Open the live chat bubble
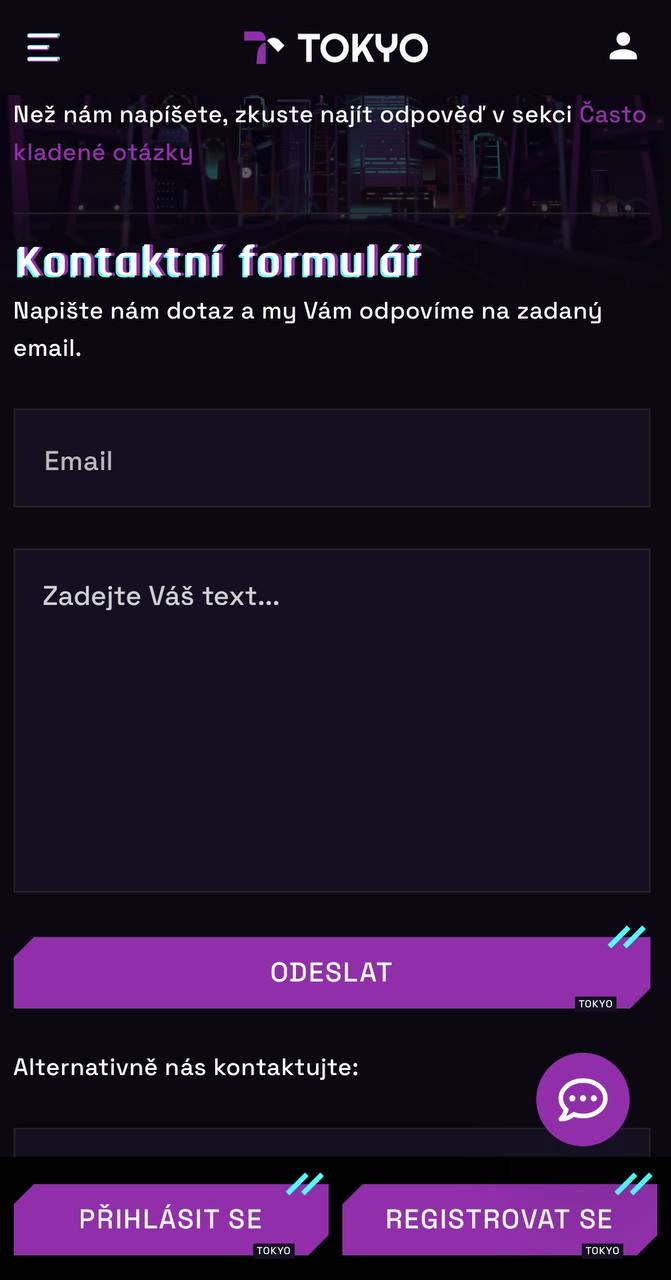Screen dimensions: 671x1280 coord(583,1099)
